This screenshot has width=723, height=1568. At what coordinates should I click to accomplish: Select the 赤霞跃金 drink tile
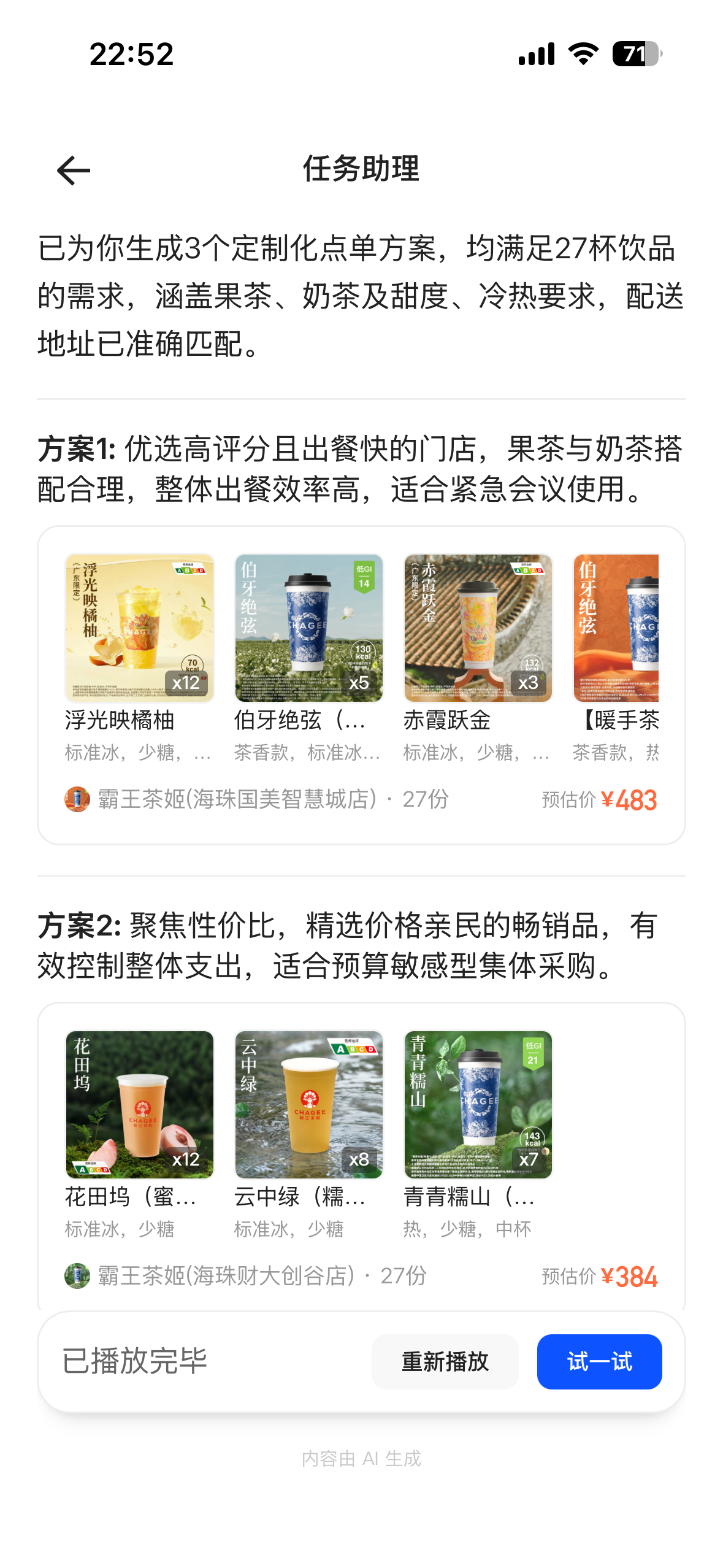pos(478,628)
